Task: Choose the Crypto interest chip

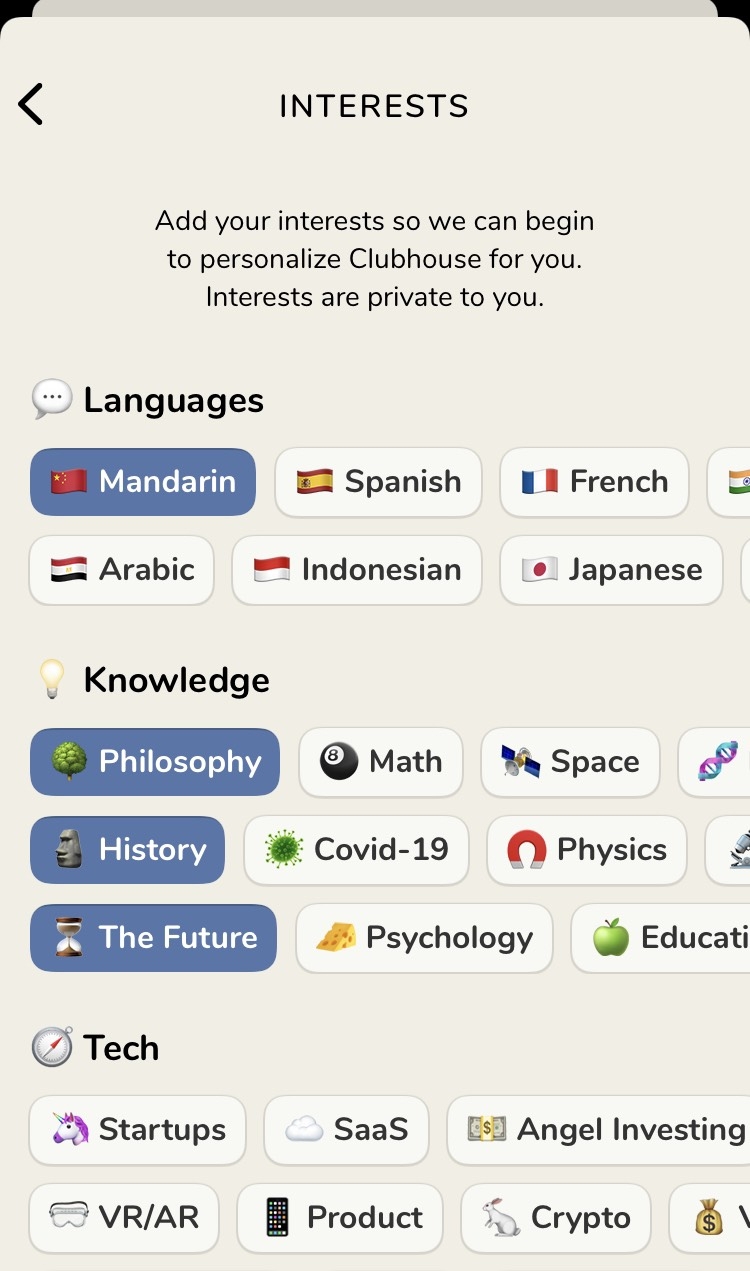Action: point(555,1218)
